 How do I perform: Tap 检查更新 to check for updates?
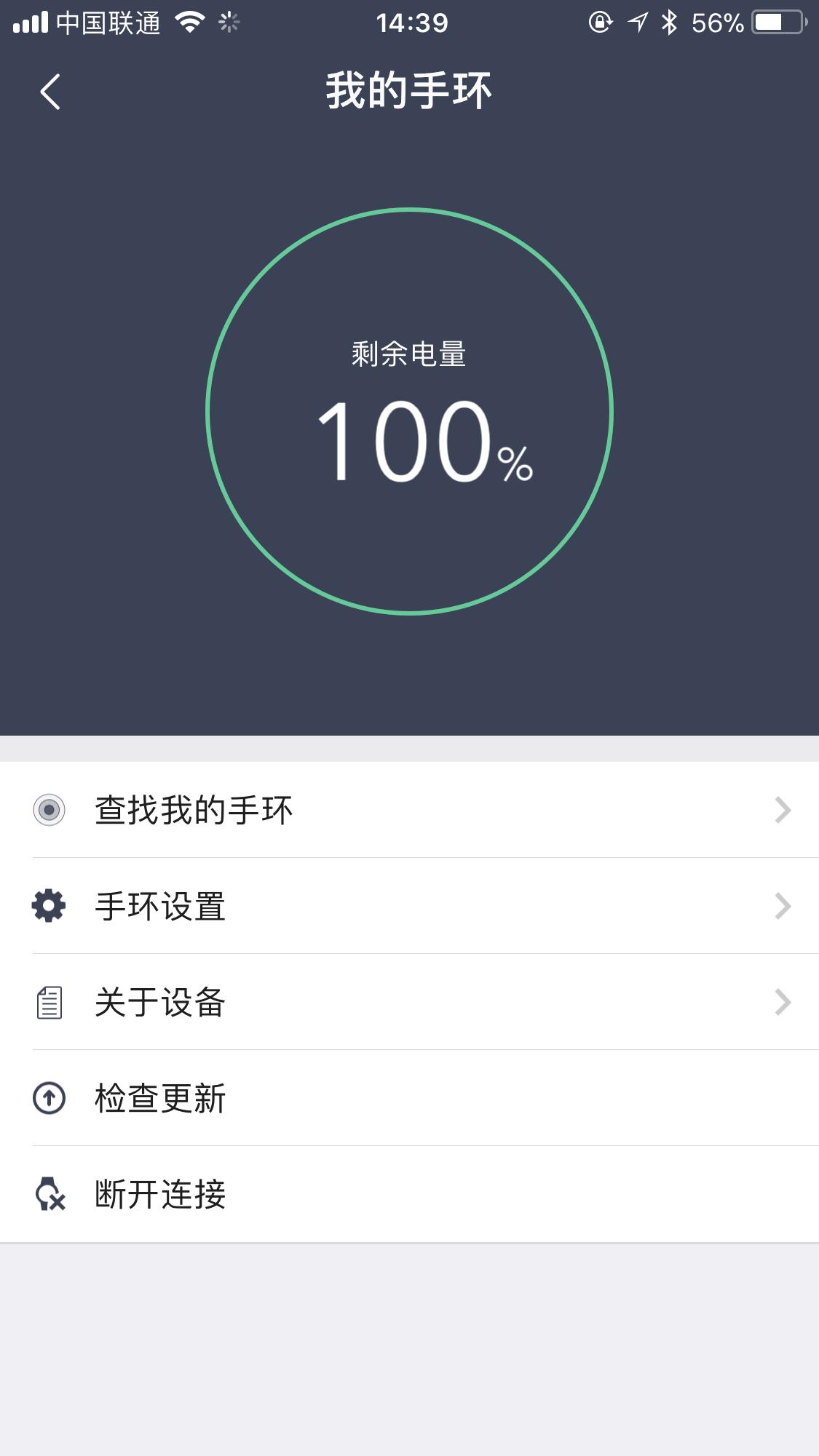(x=159, y=1099)
